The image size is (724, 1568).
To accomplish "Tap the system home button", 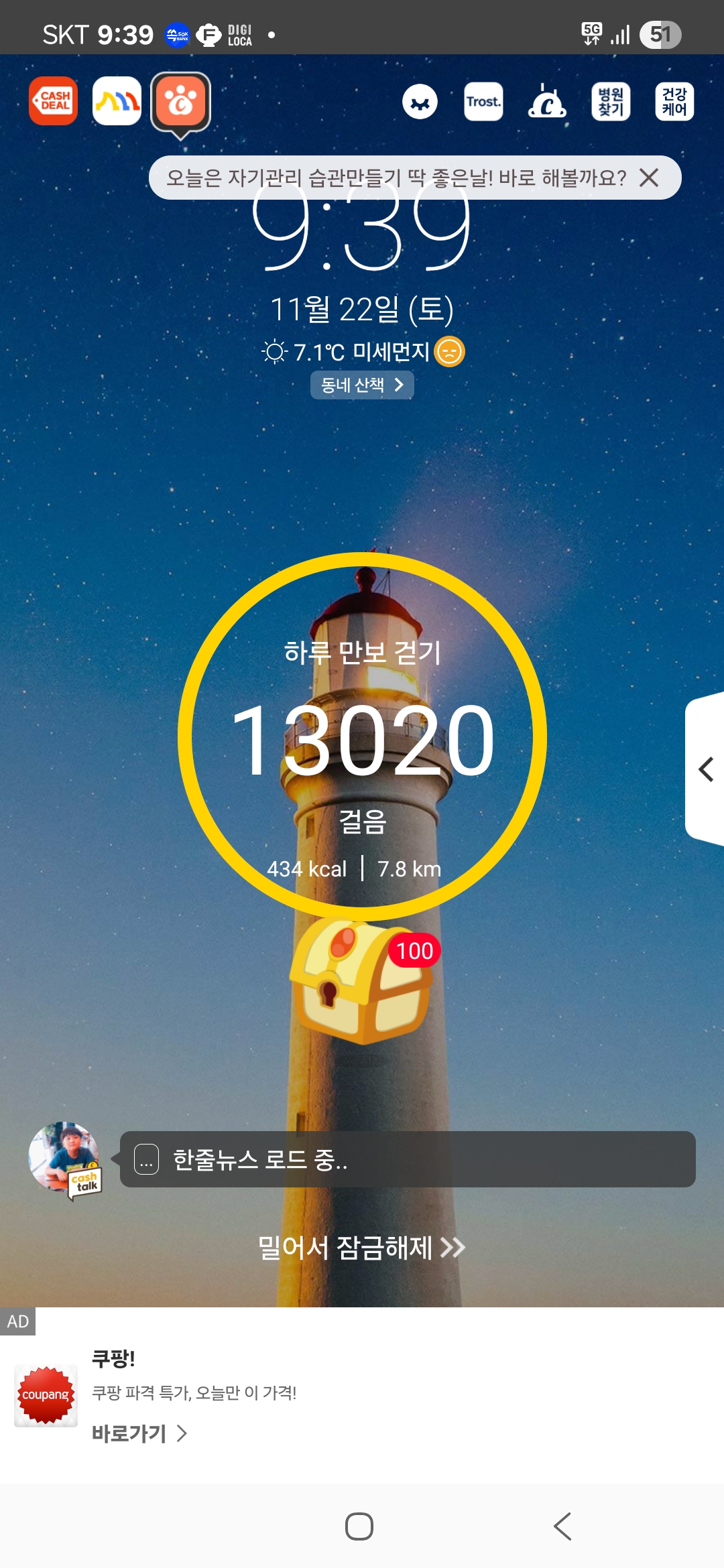I will (x=359, y=1526).
